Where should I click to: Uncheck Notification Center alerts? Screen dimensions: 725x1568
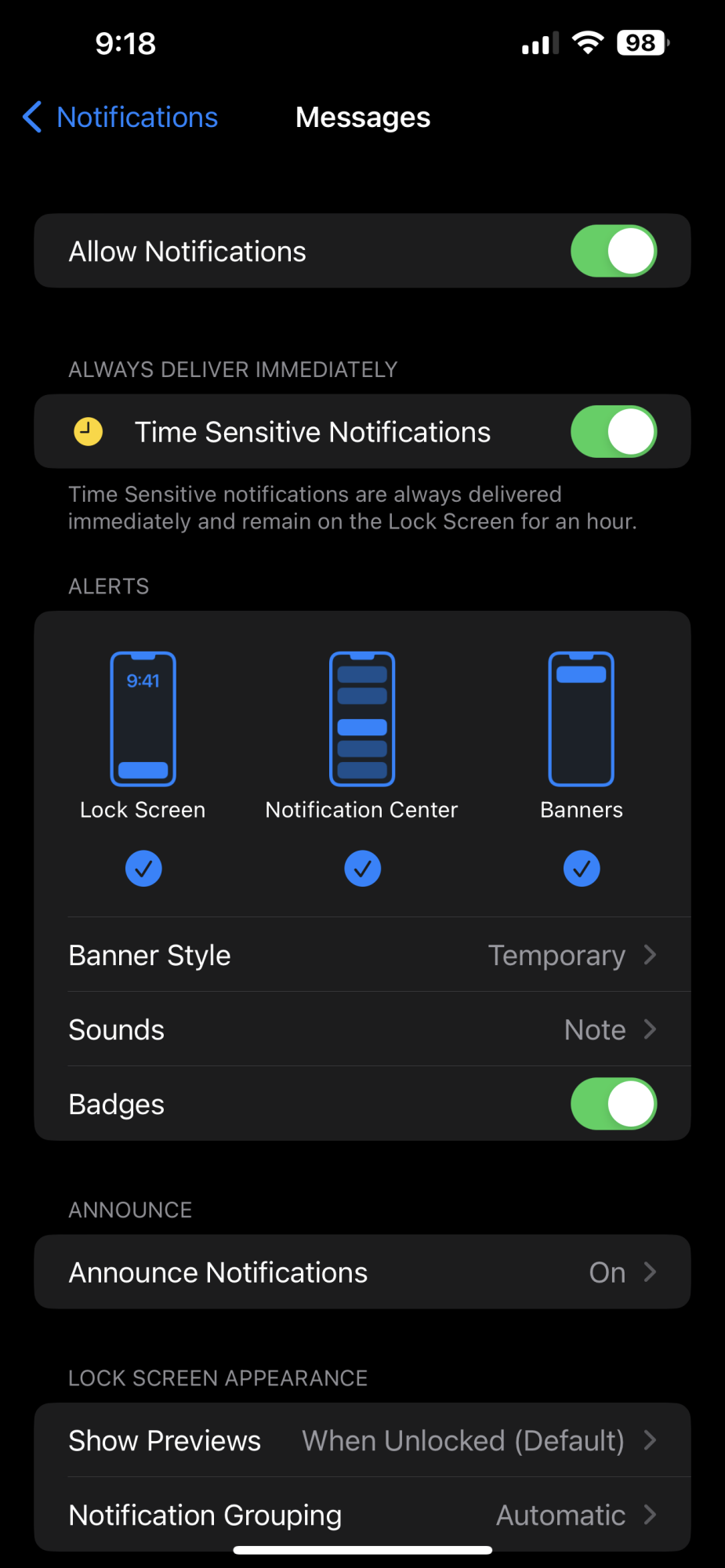click(x=362, y=868)
